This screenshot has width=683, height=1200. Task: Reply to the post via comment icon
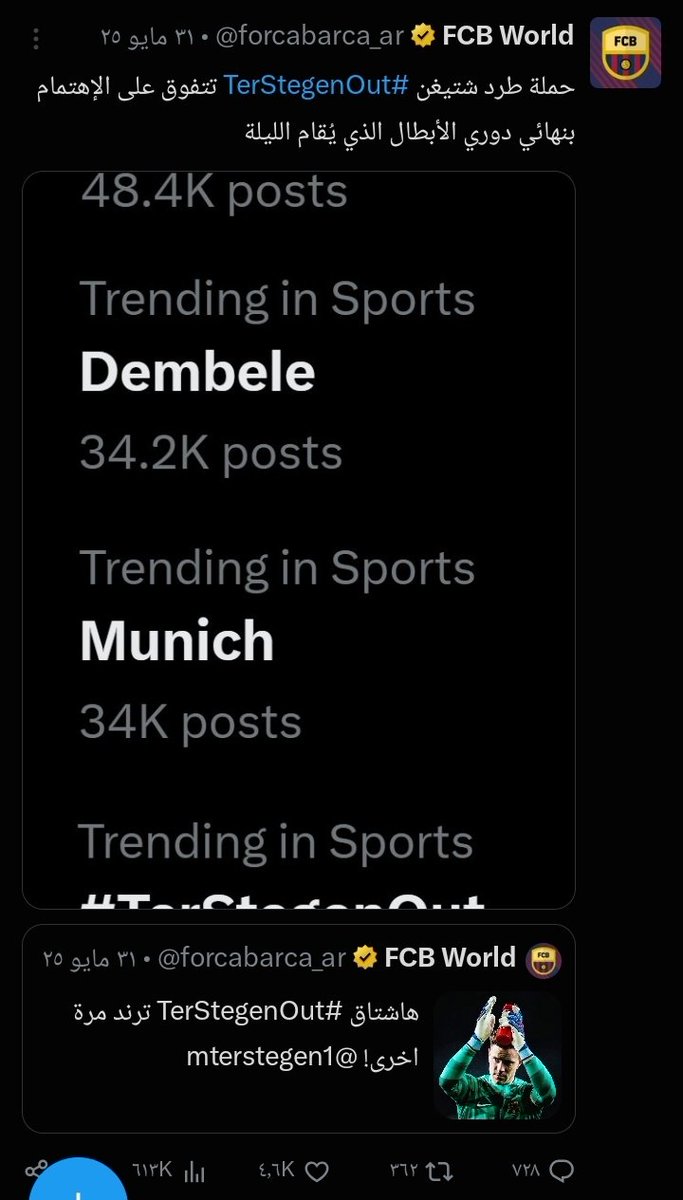coord(563,1169)
